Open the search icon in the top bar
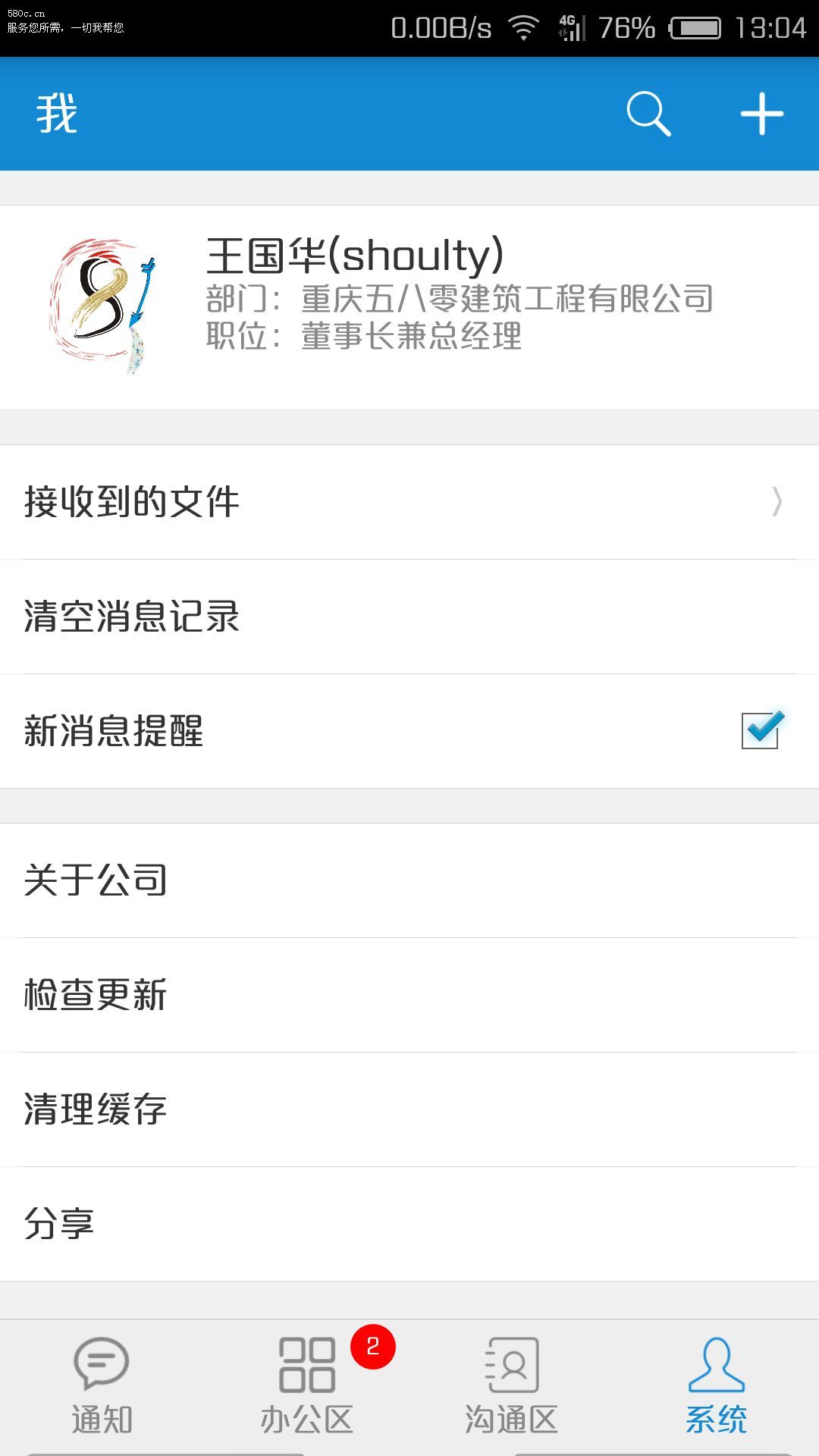The image size is (819, 1456). pyautogui.click(x=648, y=115)
